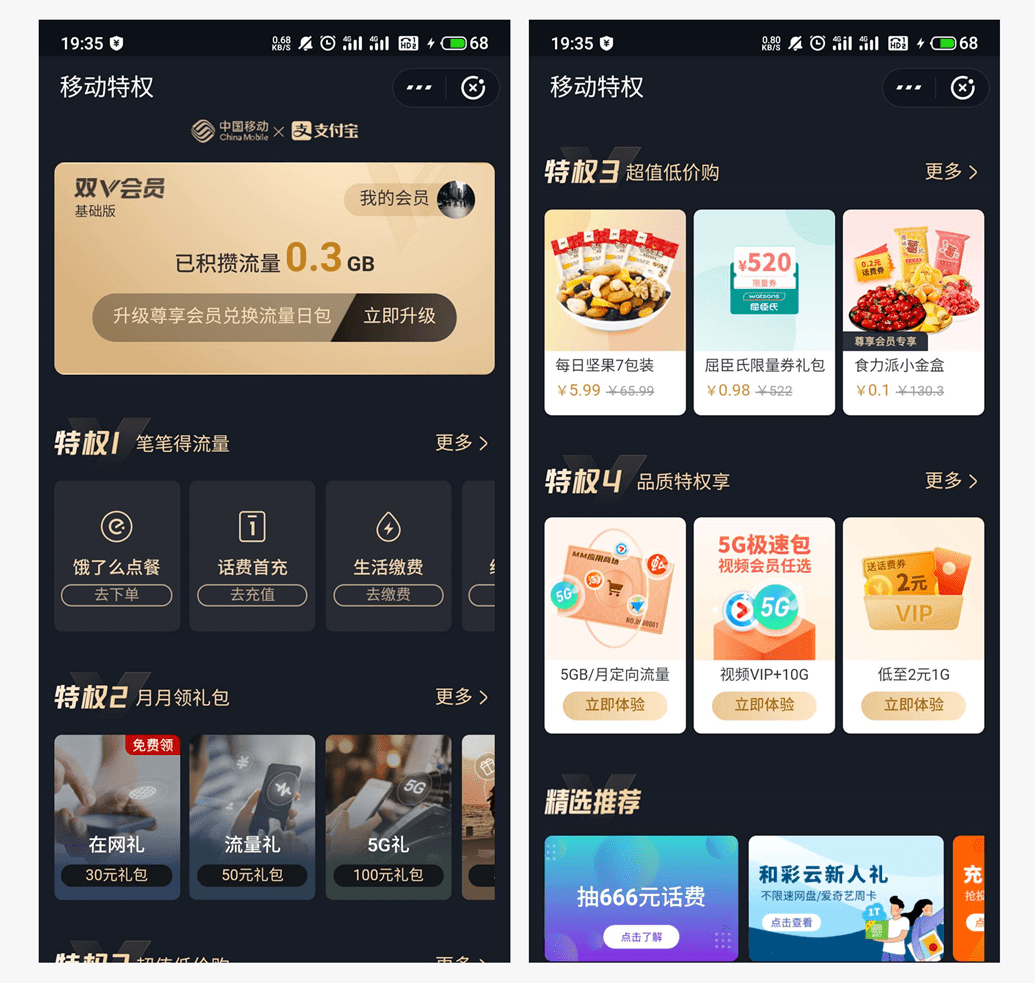This screenshot has height=983, width=1035.
Task: View more under 特权2 月月领礼包
Action: pyautogui.click(x=462, y=697)
